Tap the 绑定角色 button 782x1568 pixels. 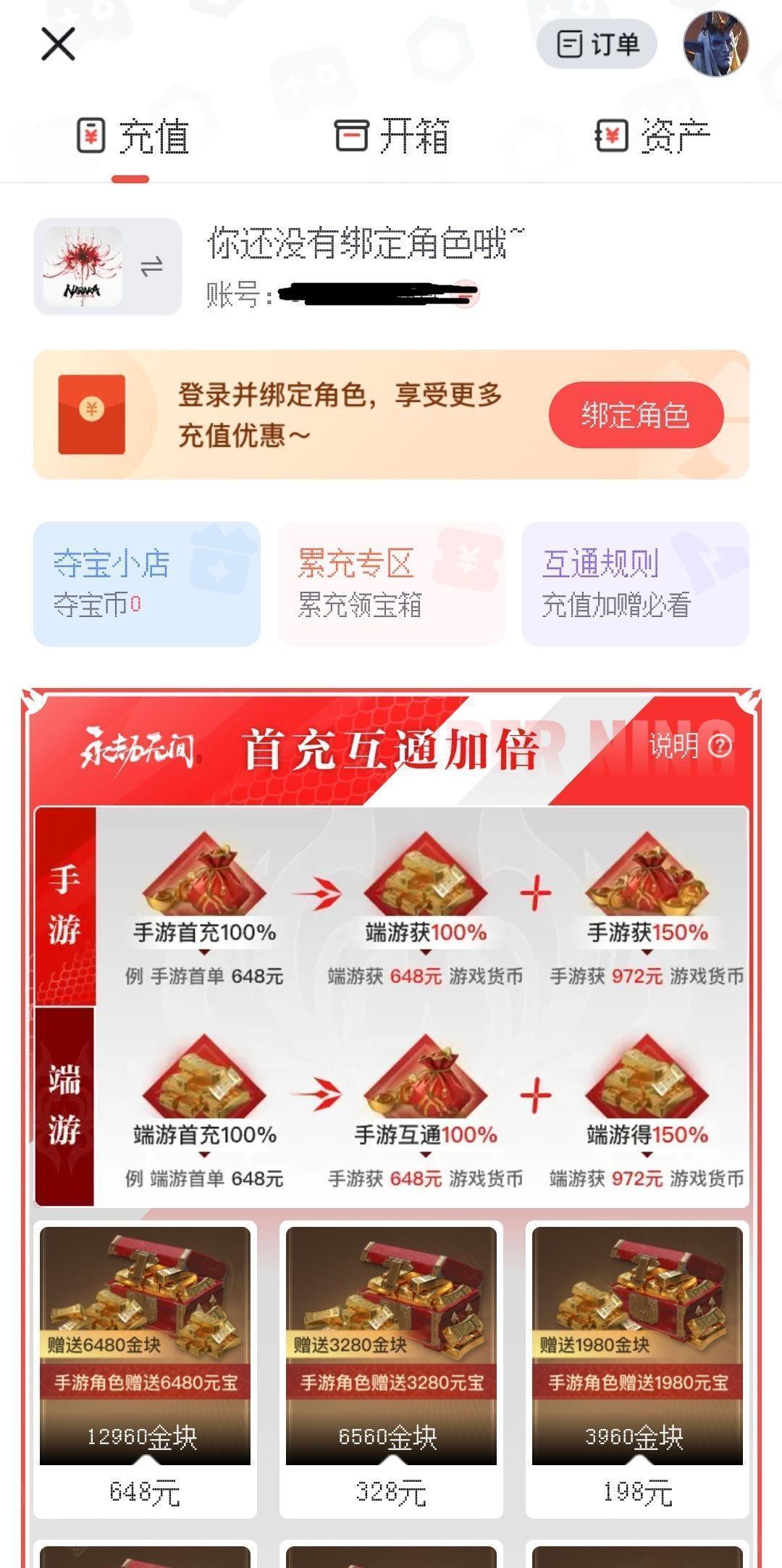point(636,415)
